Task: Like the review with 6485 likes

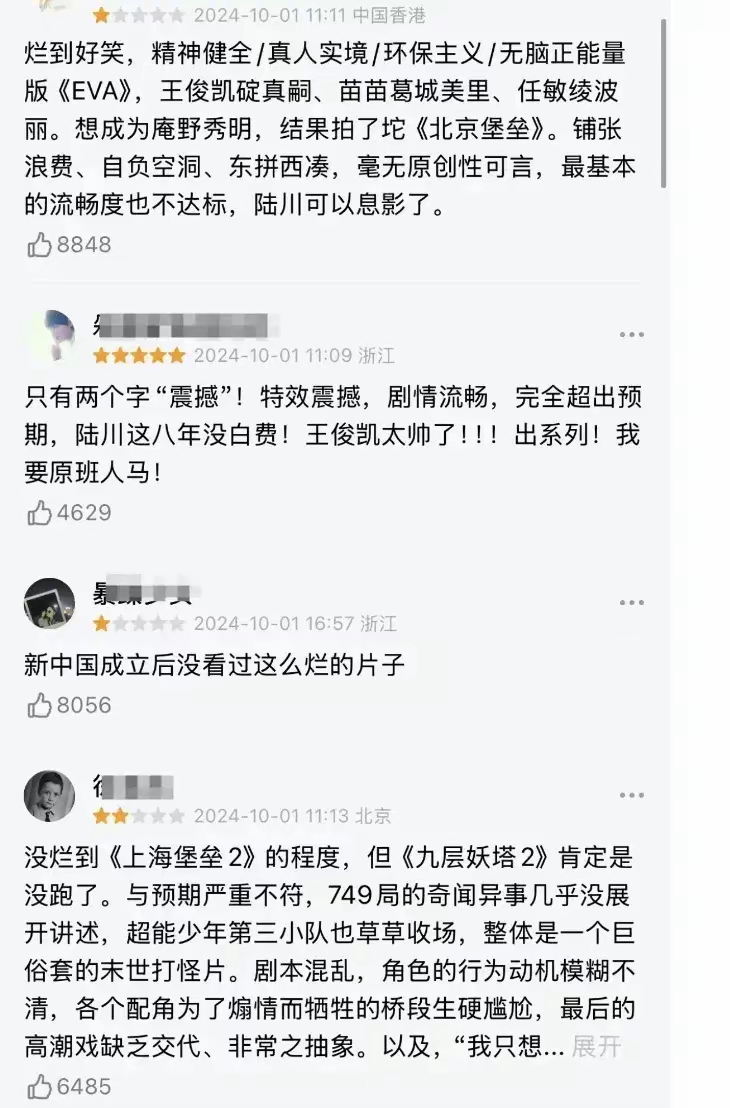Action: click(40, 1086)
